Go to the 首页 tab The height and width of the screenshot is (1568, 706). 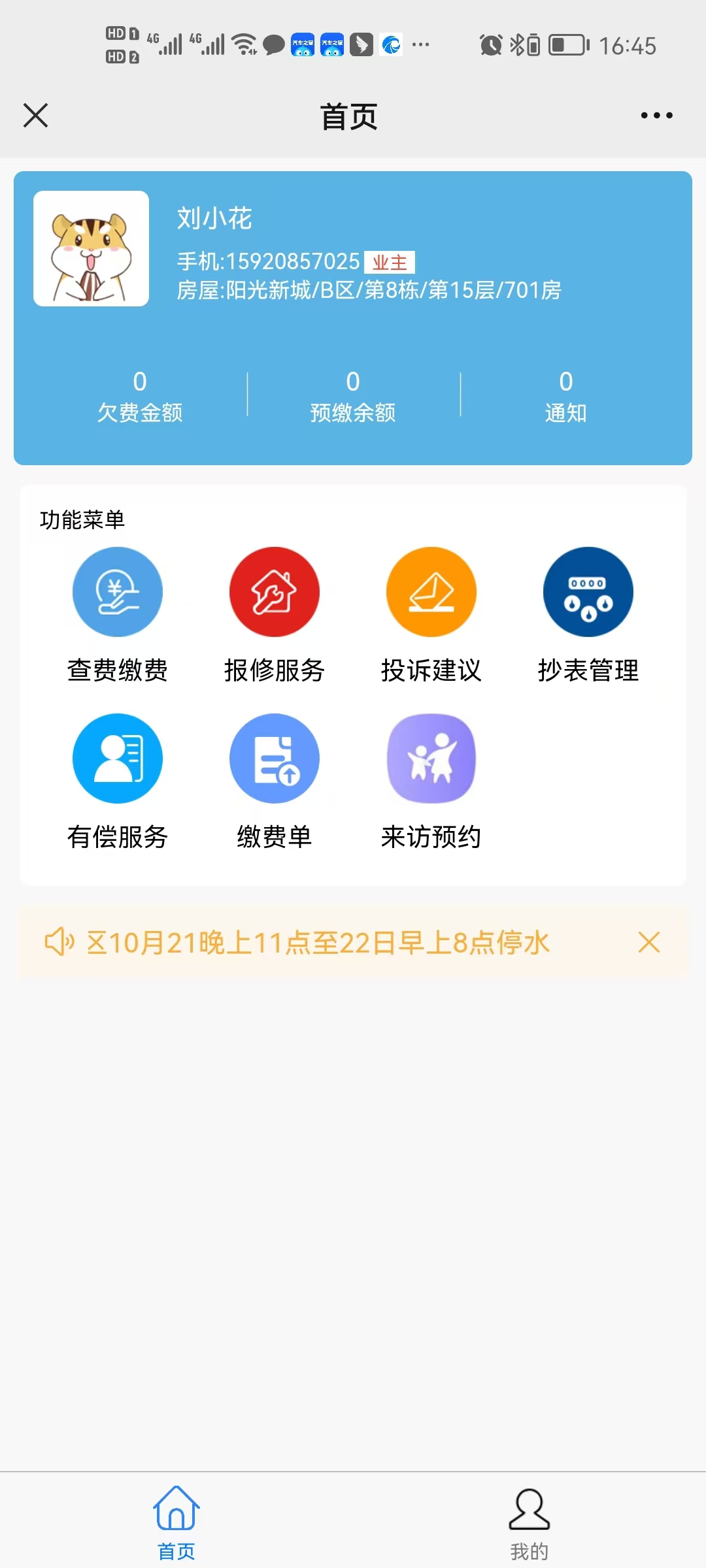[176, 1522]
